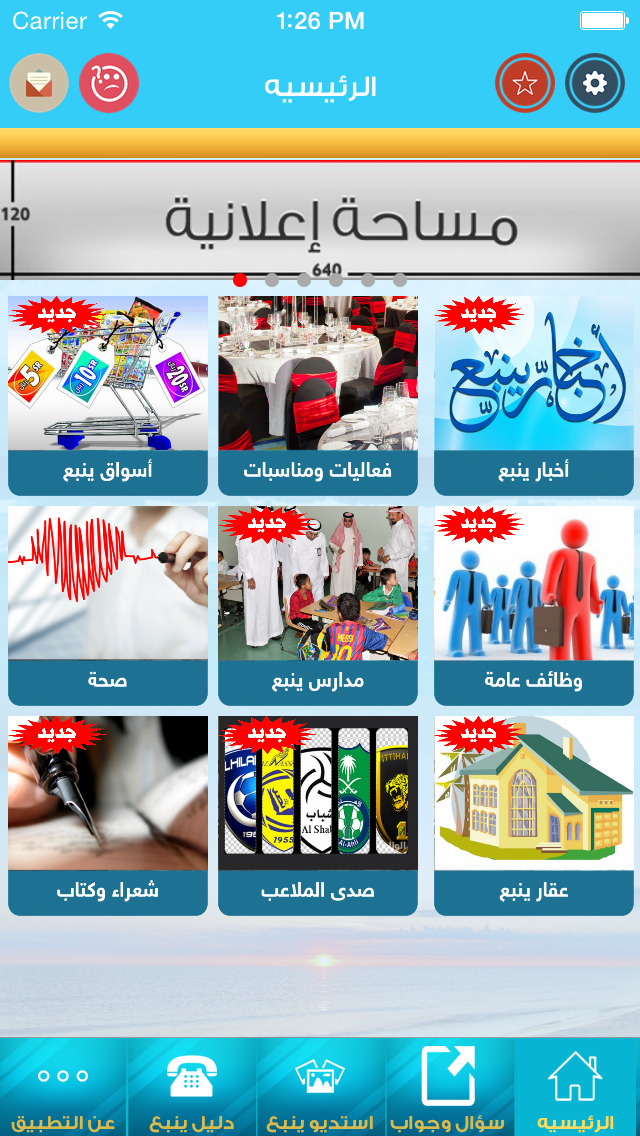Open the أسواق ينبع tile
Screen dimensions: 640x1136
tap(108, 396)
